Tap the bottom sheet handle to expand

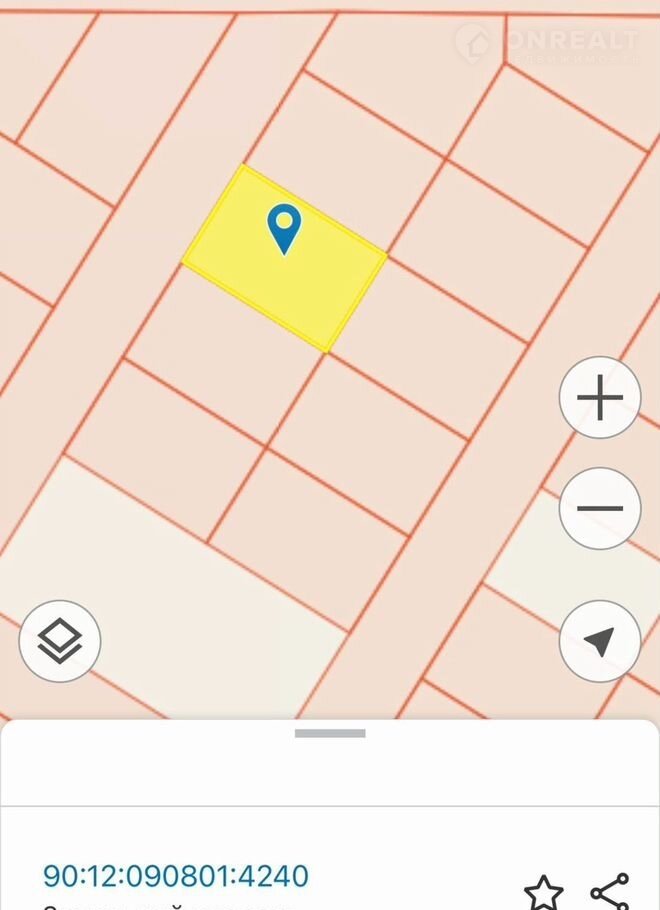tap(330, 733)
